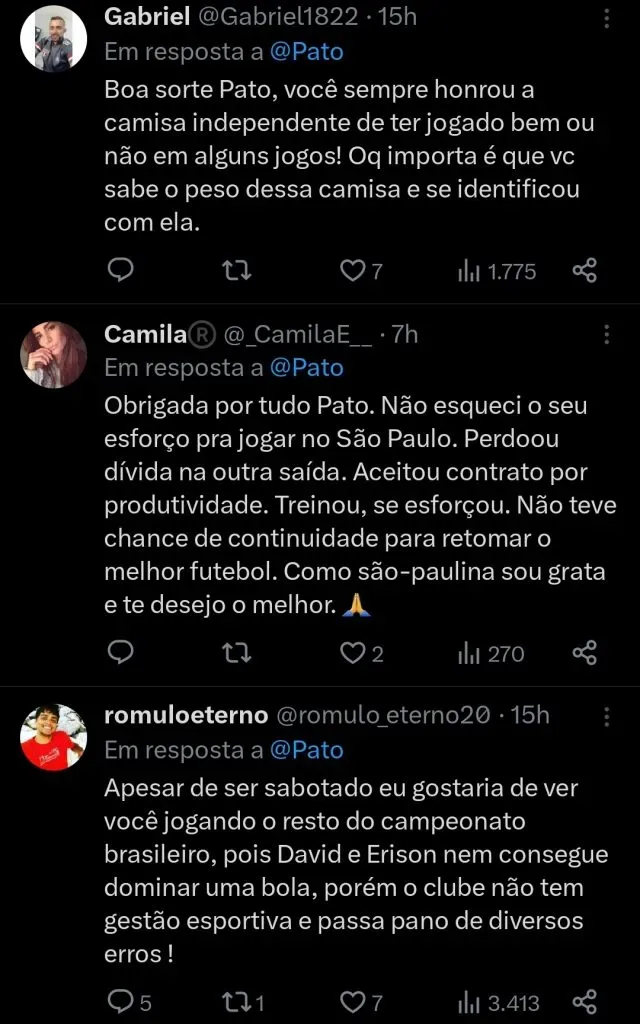Retweet Camila's reply

tap(236, 653)
